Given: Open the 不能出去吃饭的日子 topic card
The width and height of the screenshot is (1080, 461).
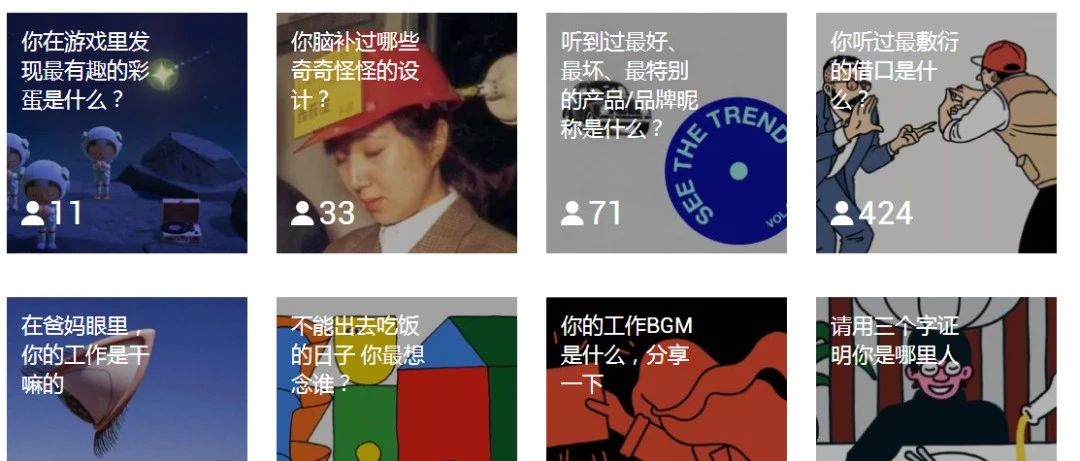Looking at the screenshot, I should pos(396,379).
